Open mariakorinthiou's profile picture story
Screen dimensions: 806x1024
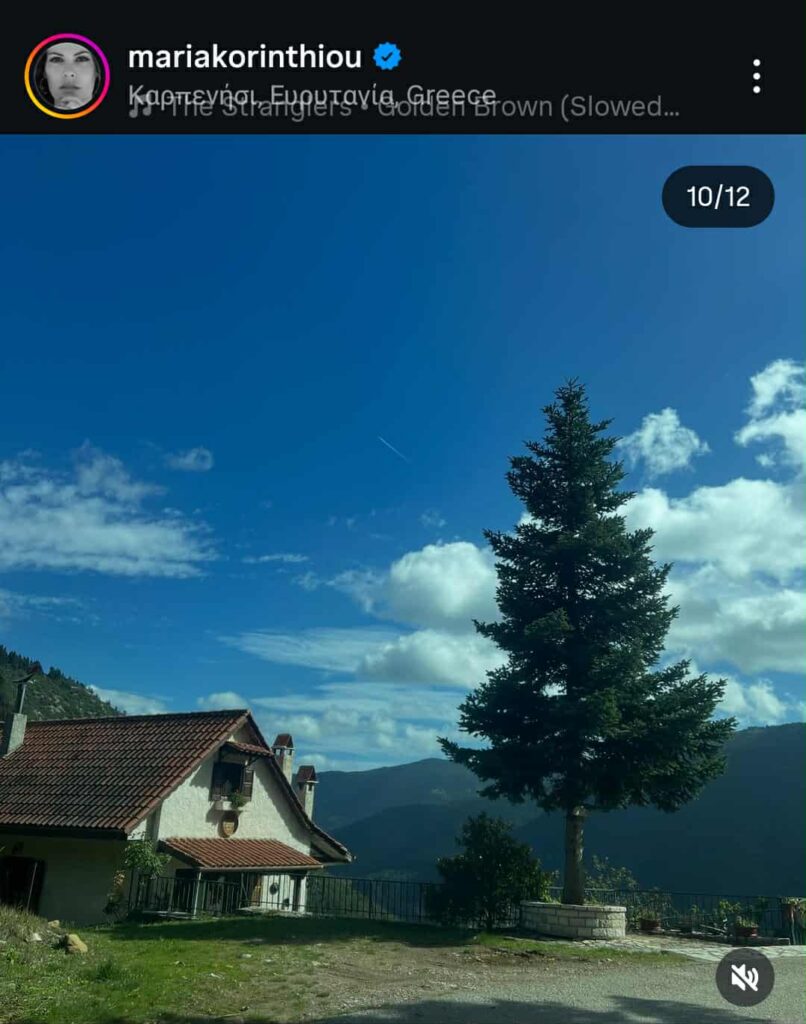(67, 76)
